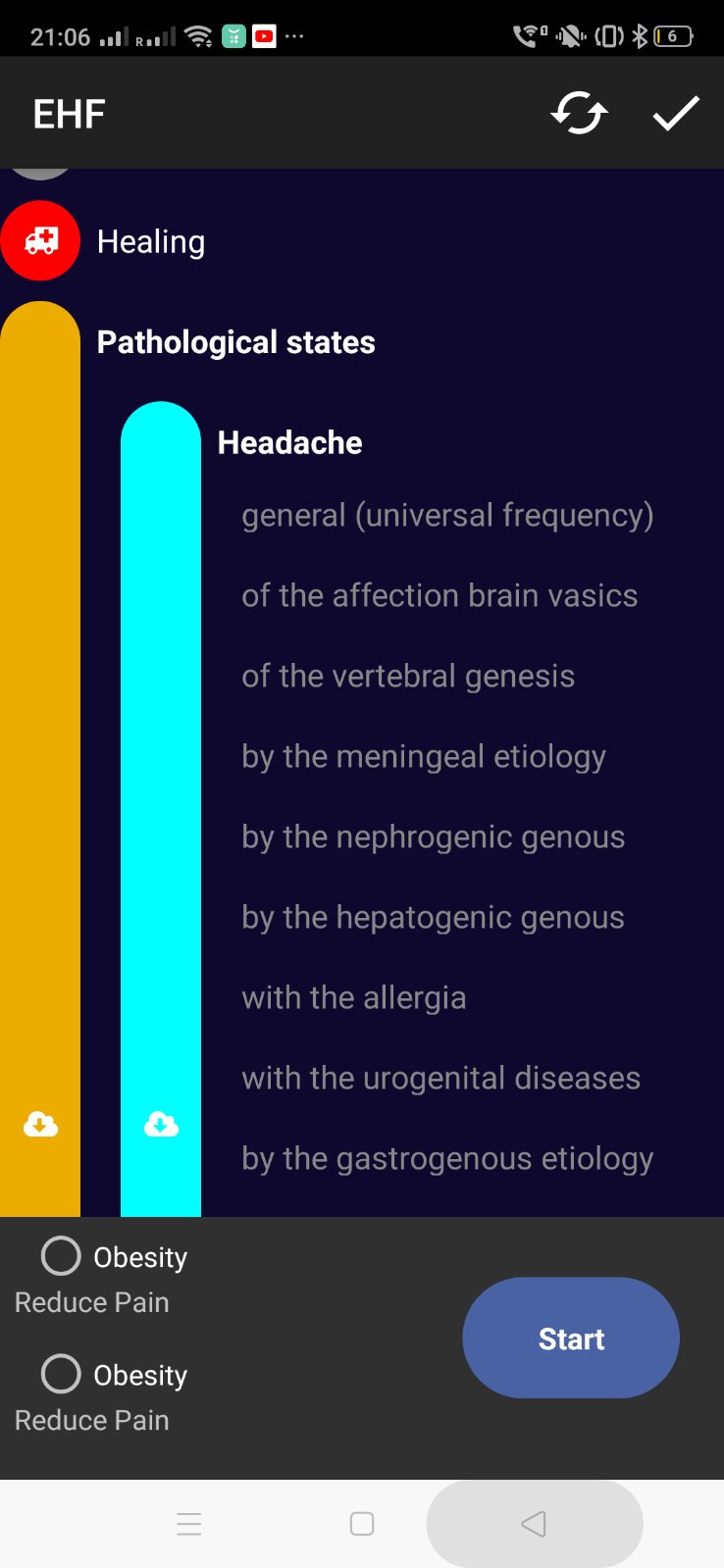The width and height of the screenshot is (724, 1568).
Task: Tap the refresh sync icon
Action: pos(579,114)
